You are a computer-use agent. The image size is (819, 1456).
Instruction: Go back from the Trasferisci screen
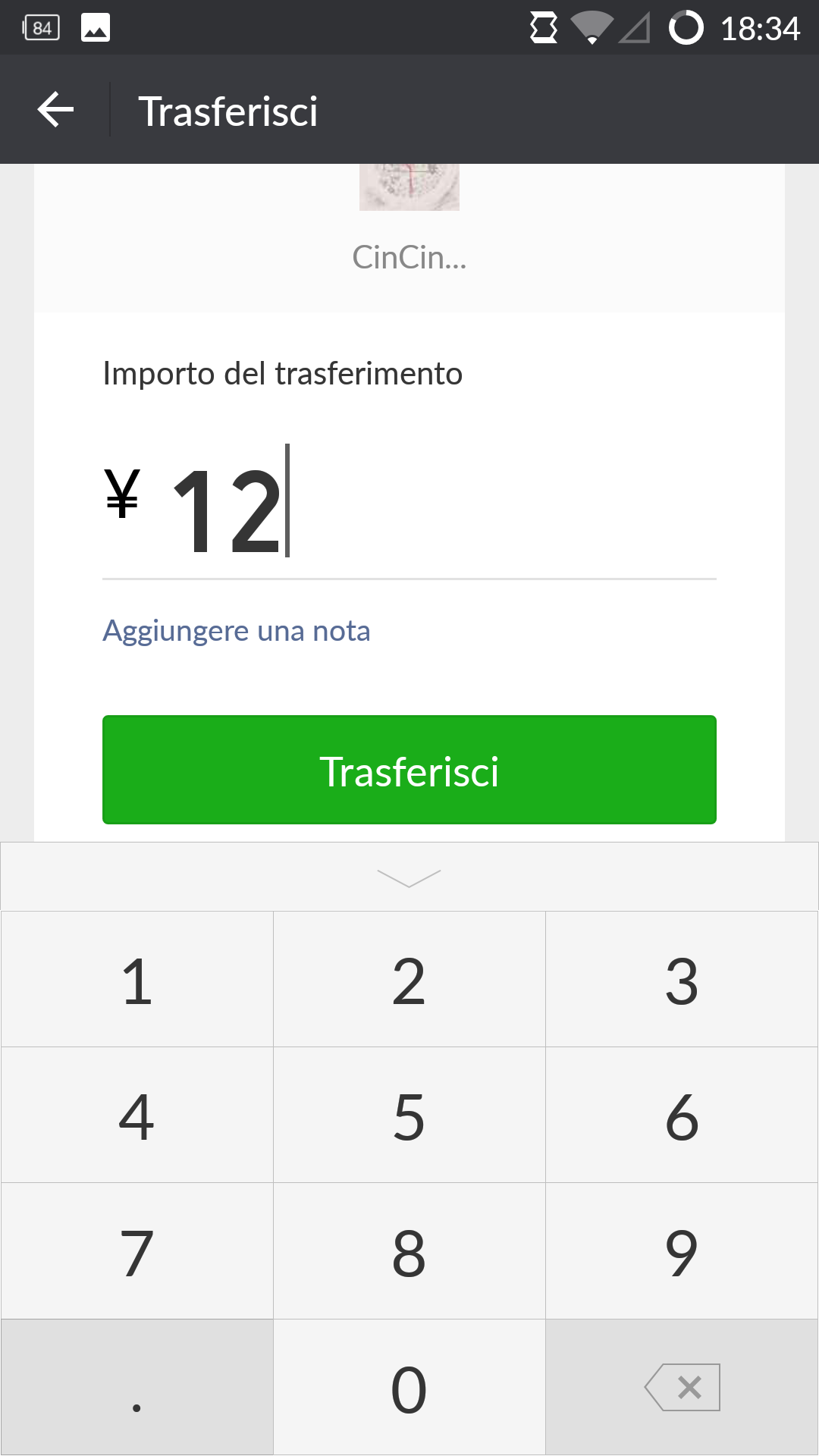pyautogui.click(x=55, y=110)
